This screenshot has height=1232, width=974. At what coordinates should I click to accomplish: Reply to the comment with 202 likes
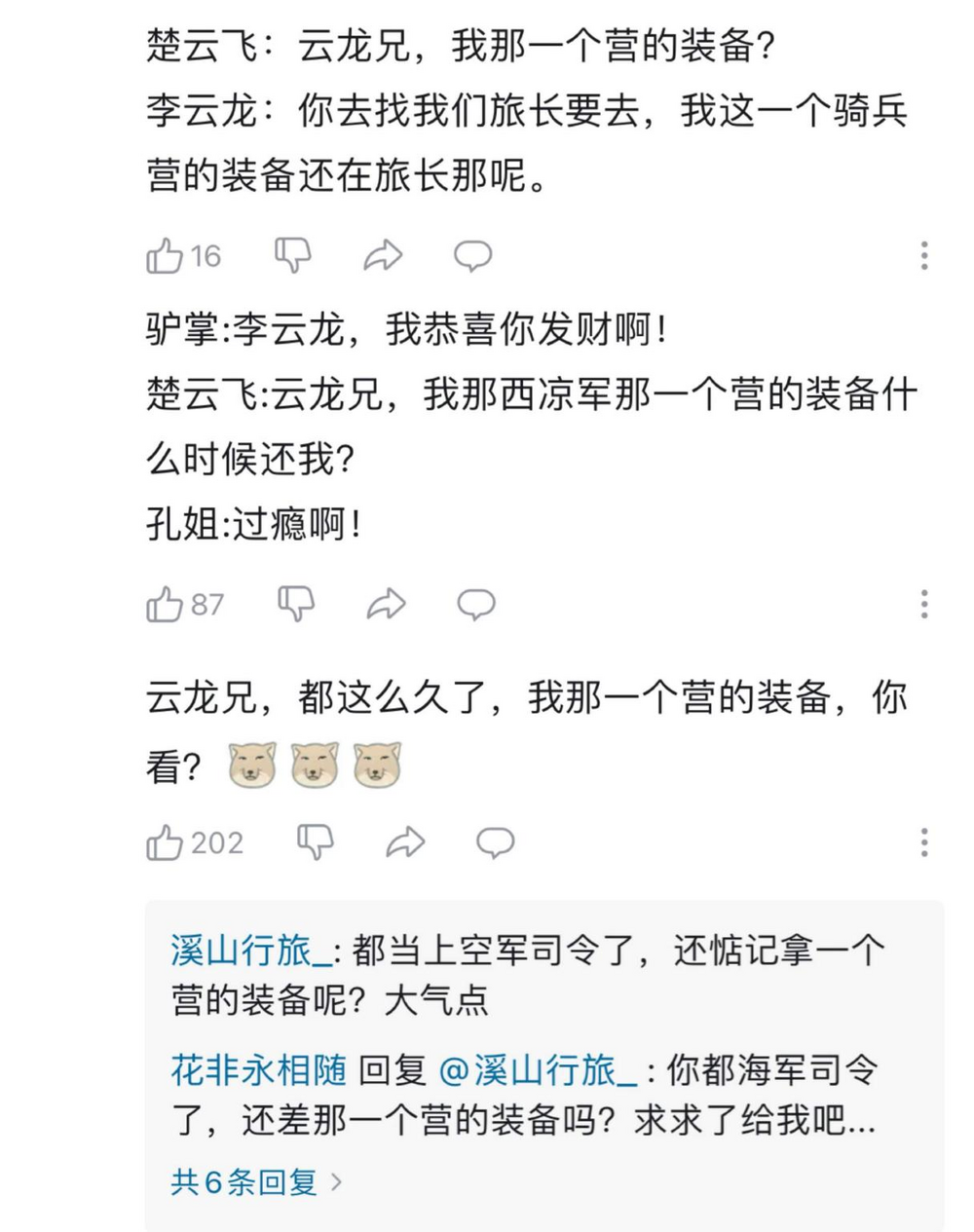pos(495,841)
